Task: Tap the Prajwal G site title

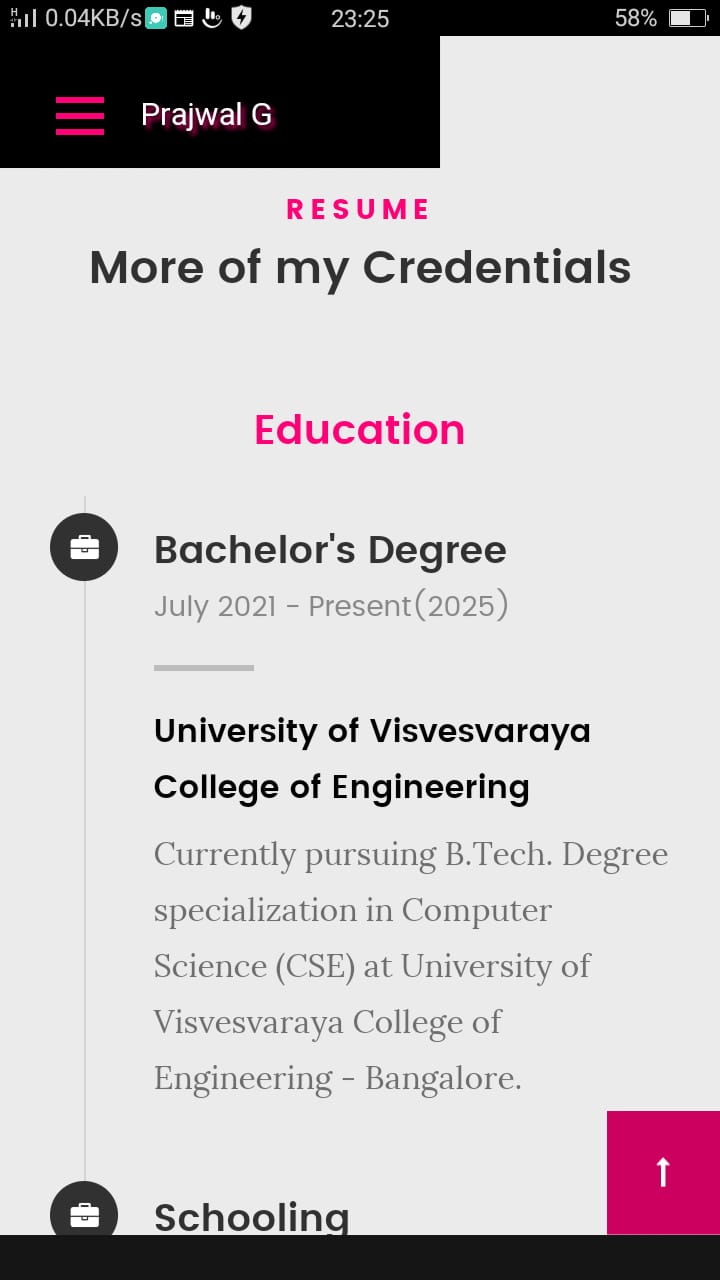Action: coord(207,115)
